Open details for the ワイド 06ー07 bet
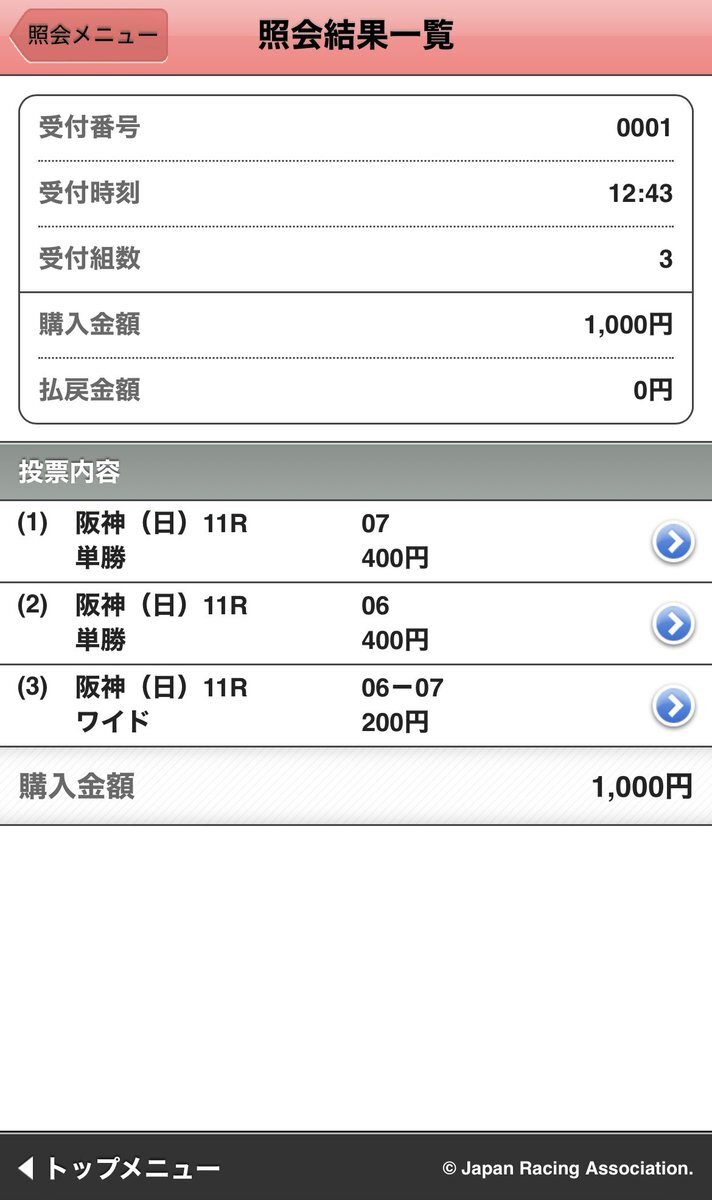Image resolution: width=712 pixels, height=1200 pixels. (356, 705)
